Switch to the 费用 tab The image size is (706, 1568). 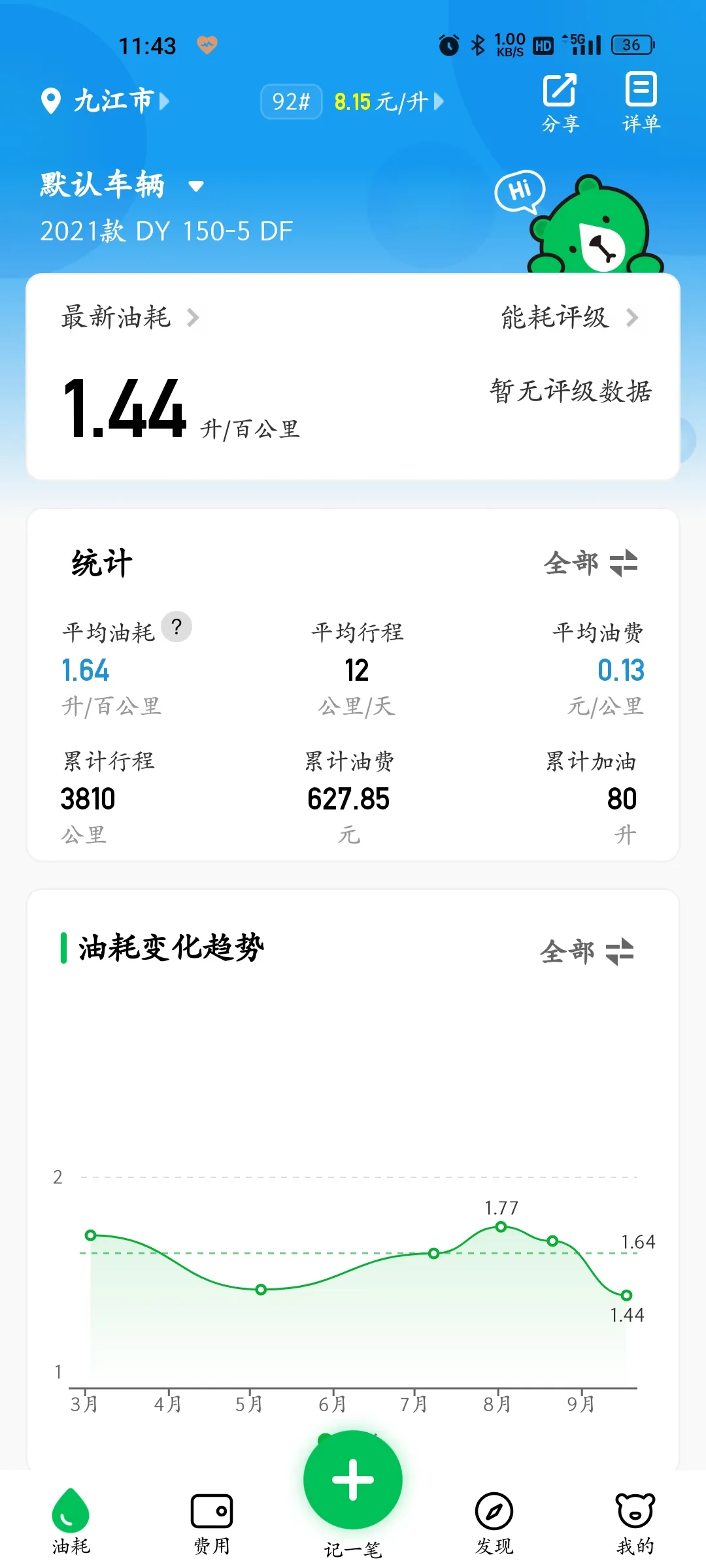[212, 1522]
